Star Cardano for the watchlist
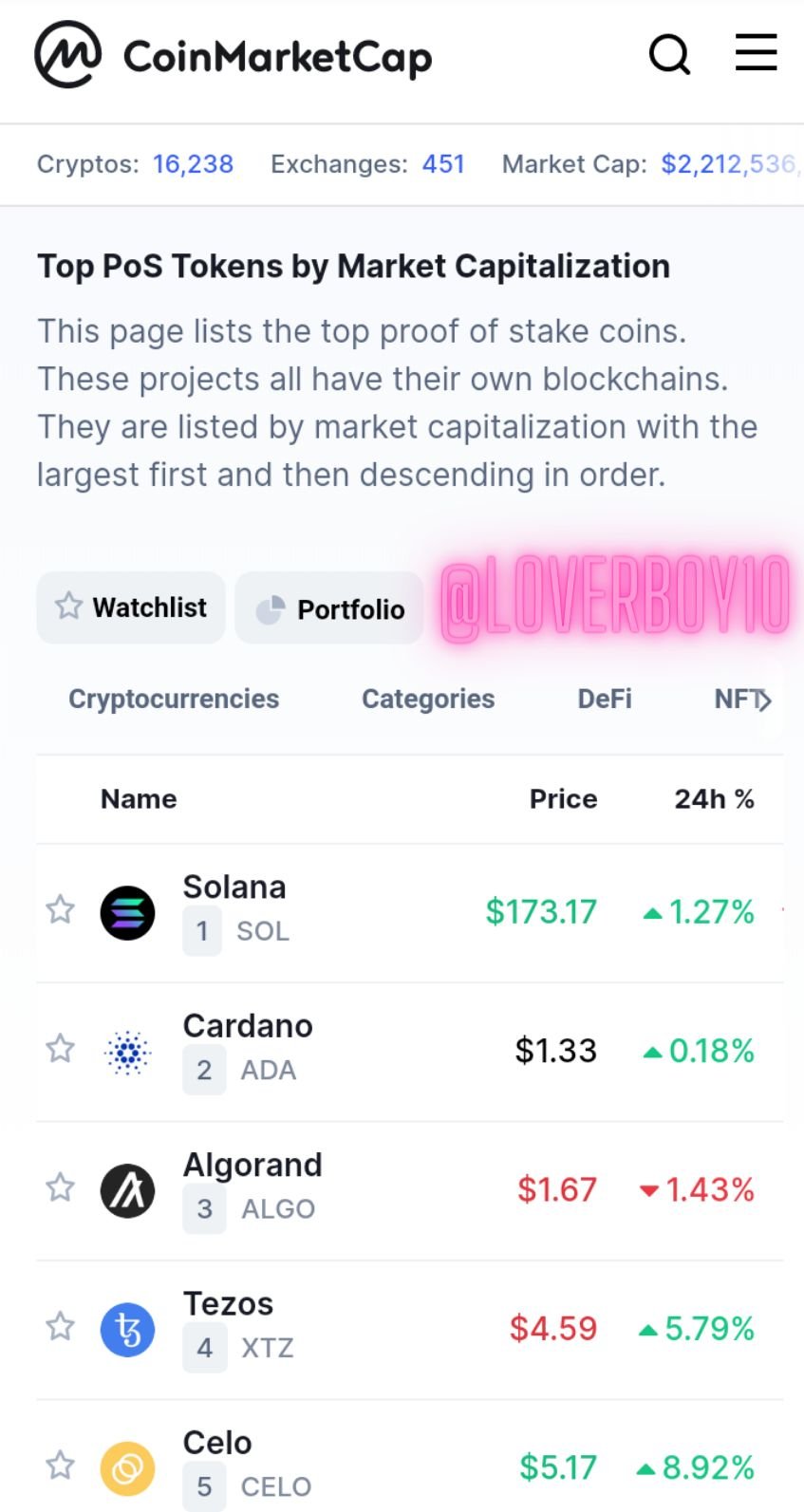The height and width of the screenshot is (1512, 804). 61,1048
